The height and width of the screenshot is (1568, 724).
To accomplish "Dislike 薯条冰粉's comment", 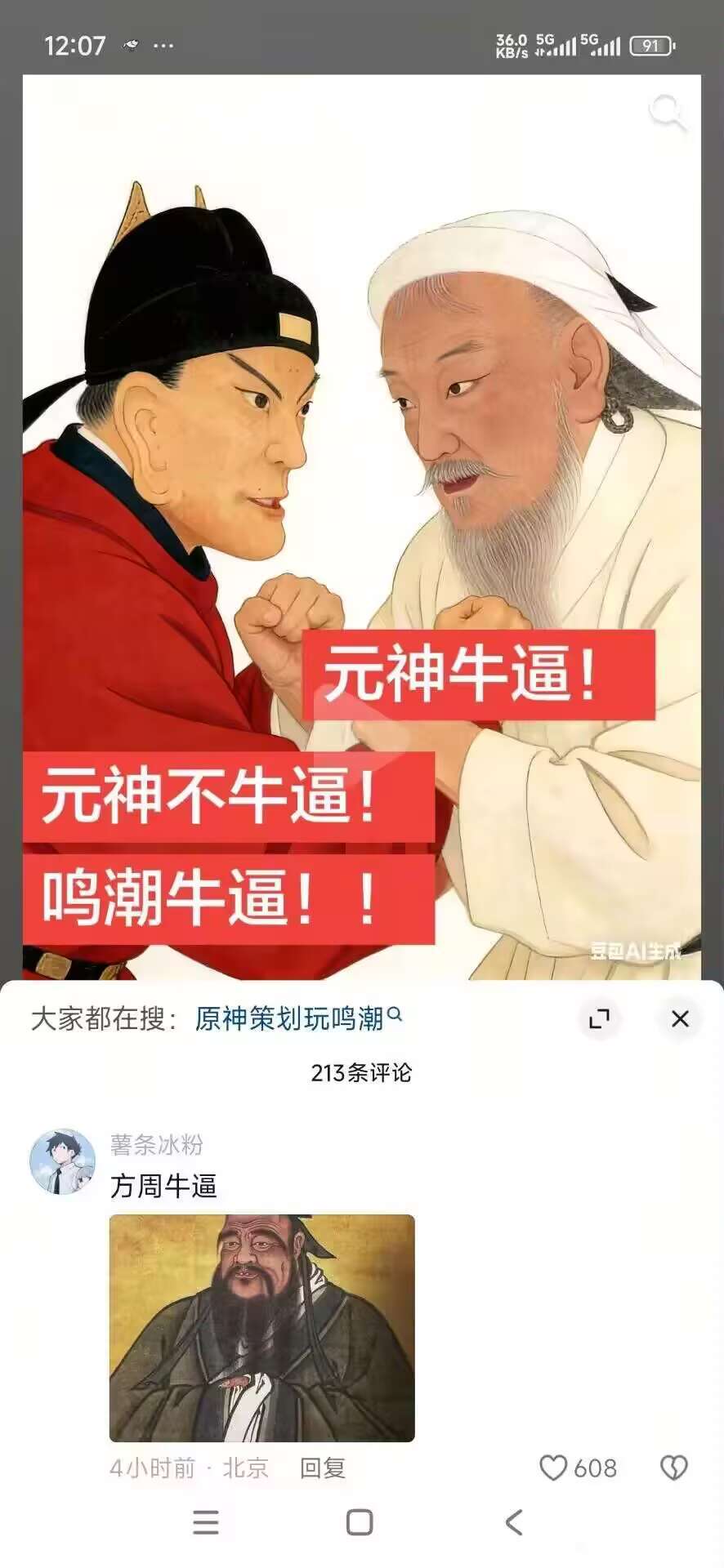I will [673, 1468].
